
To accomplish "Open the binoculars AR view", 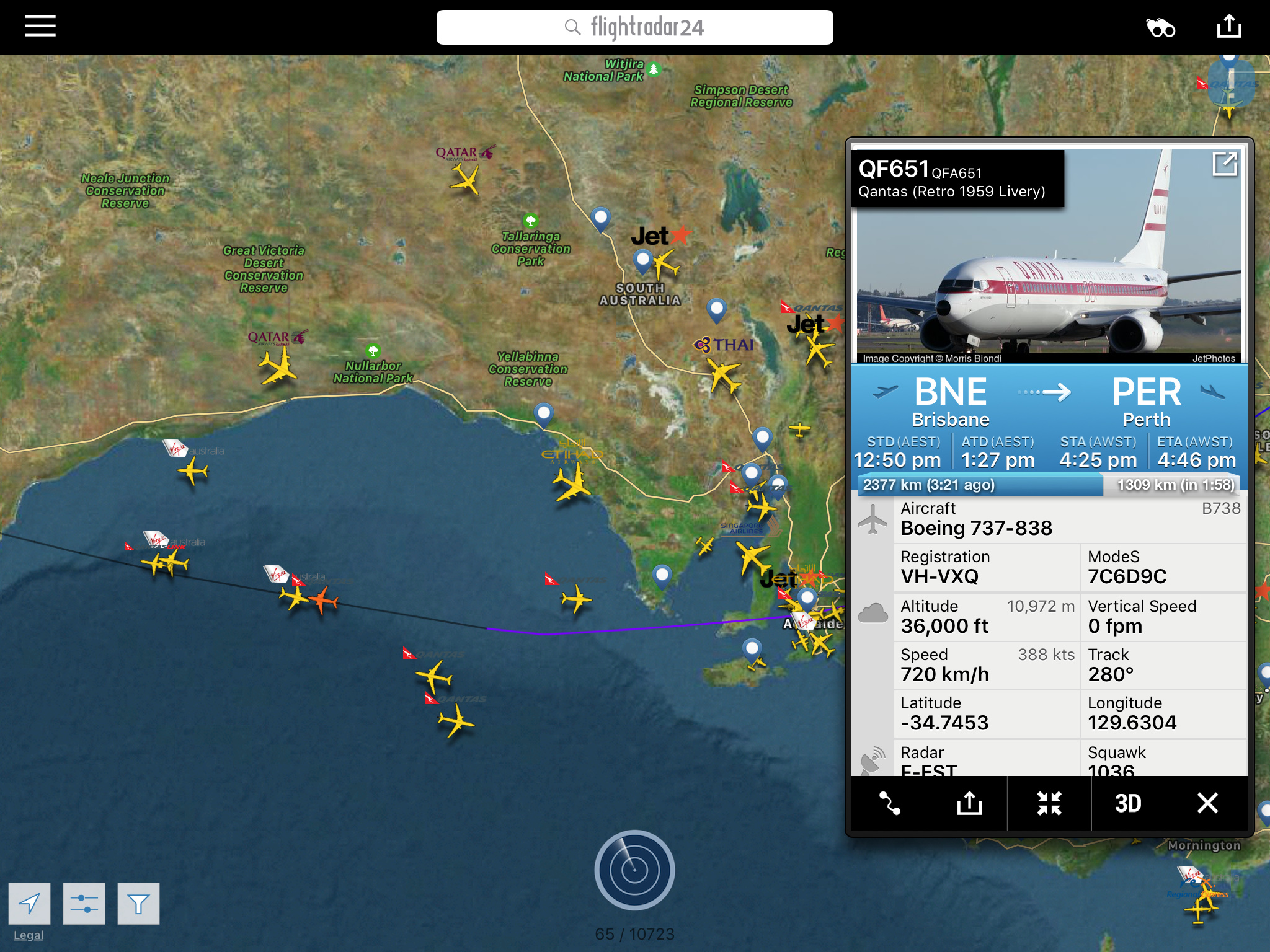I will 1160,28.
